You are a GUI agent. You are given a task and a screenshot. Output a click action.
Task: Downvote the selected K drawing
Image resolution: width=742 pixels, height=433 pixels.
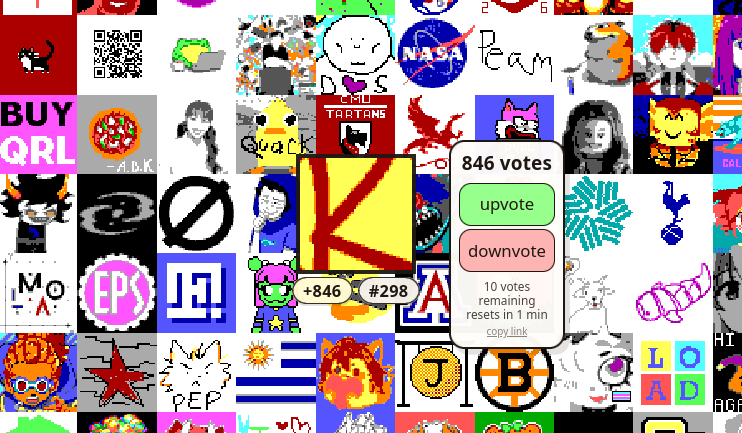(506, 250)
